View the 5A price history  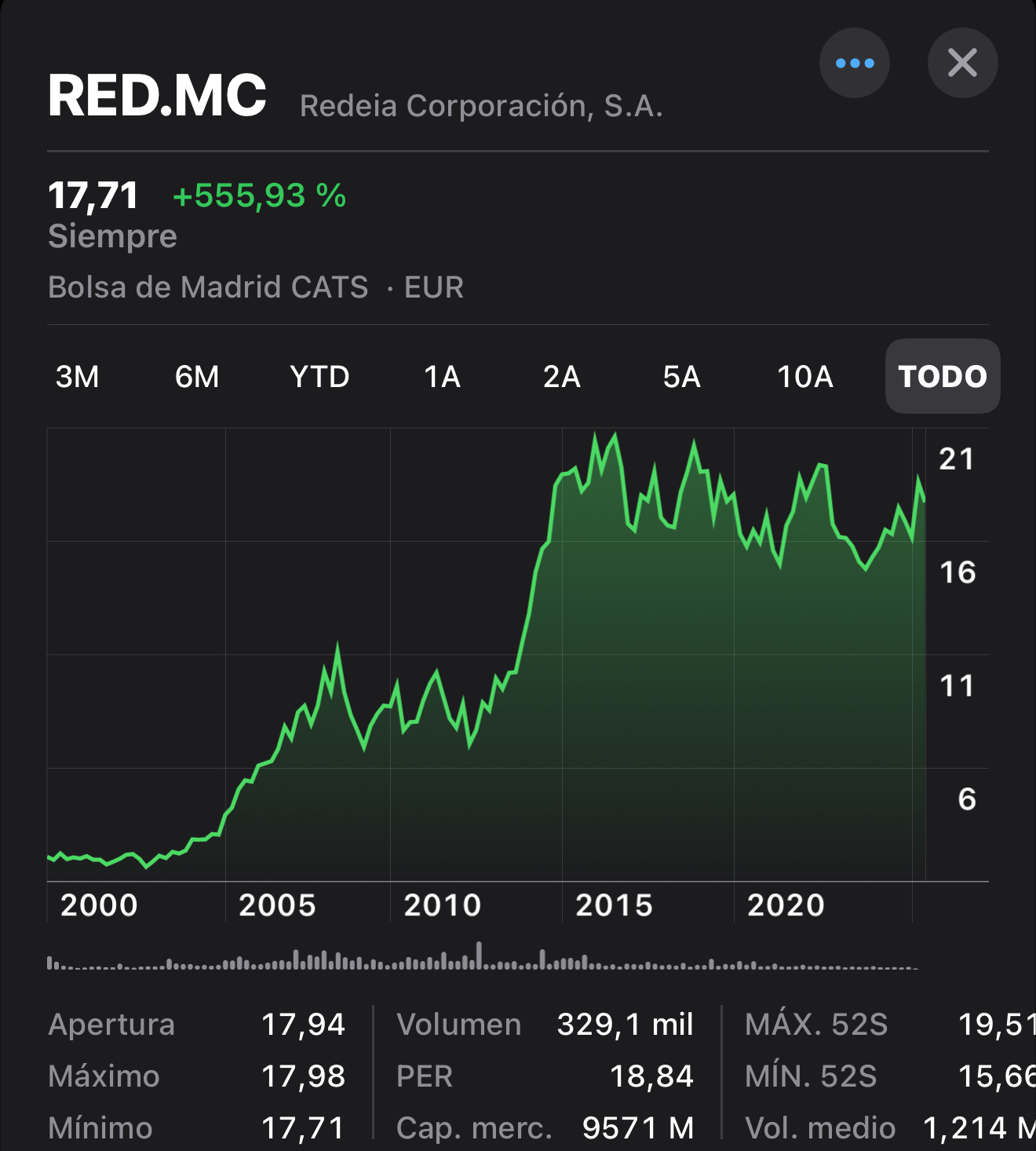point(681,377)
